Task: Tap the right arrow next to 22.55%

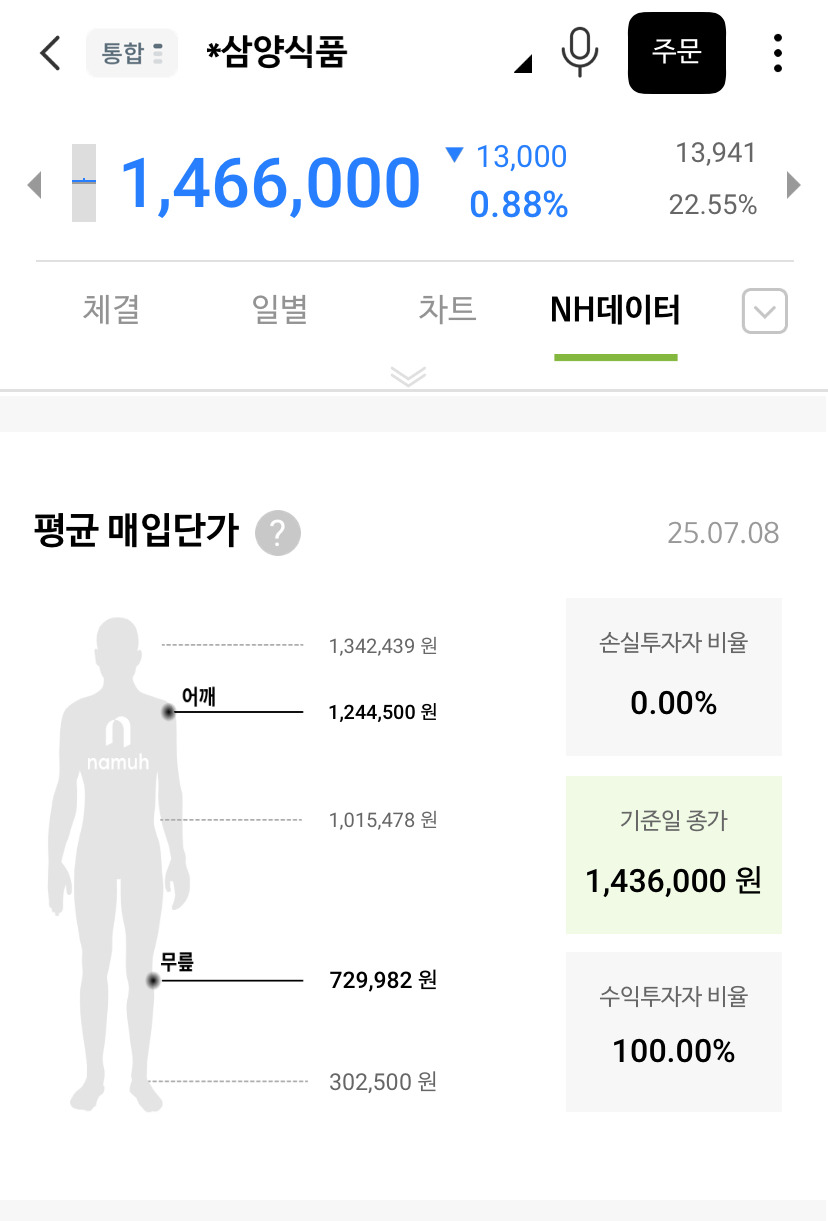Action: [793, 185]
